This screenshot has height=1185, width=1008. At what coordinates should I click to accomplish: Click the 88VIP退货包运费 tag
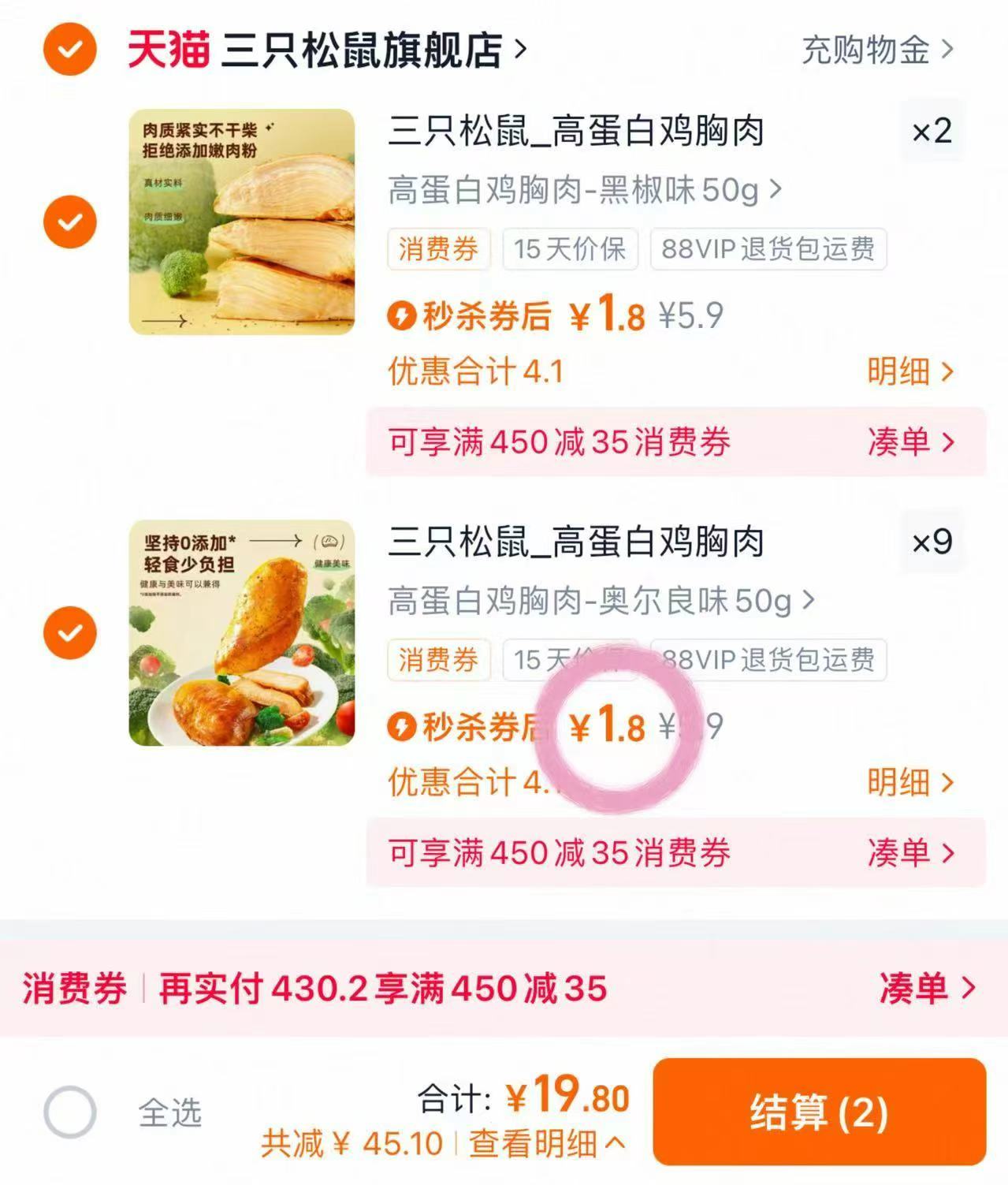click(x=768, y=250)
